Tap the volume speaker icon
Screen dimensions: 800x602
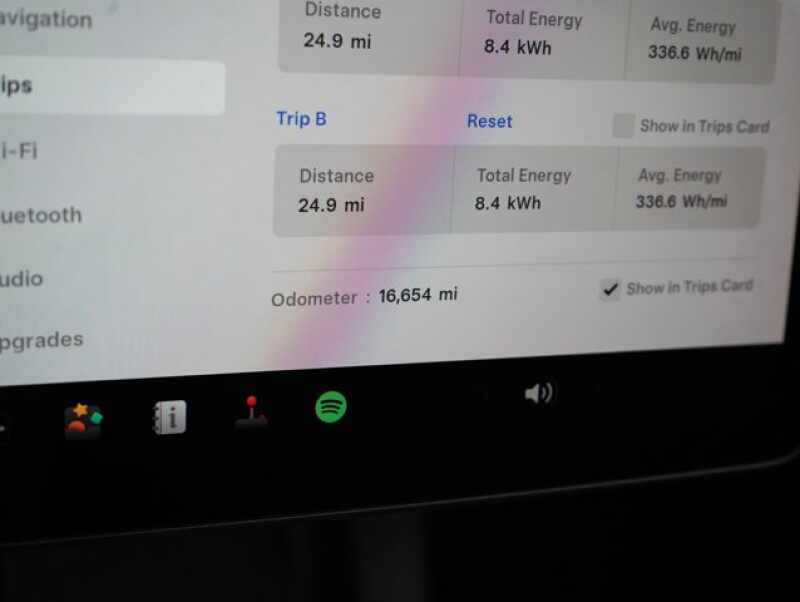[x=538, y=394]
